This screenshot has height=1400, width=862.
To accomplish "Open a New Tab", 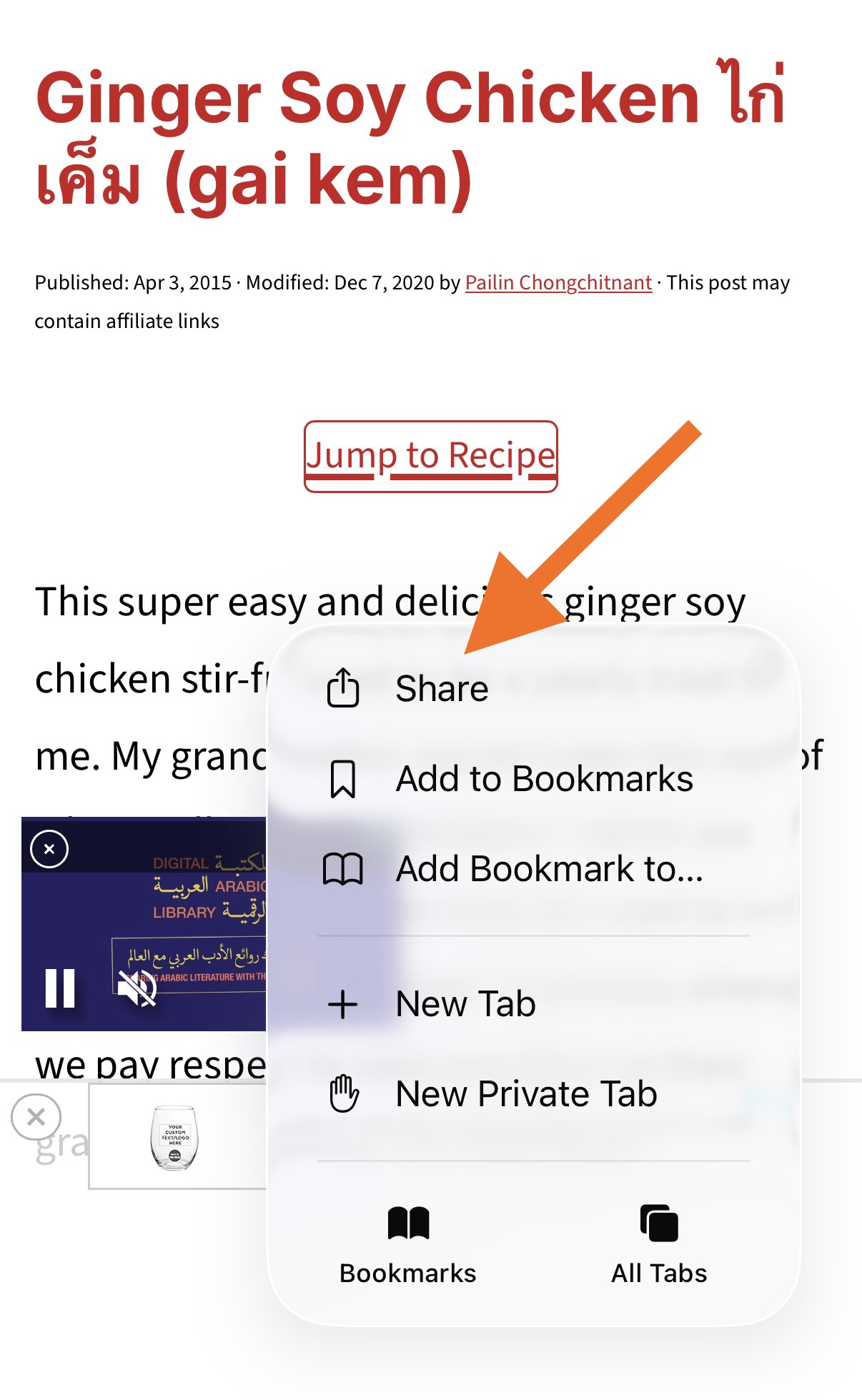I will 465,1004.
